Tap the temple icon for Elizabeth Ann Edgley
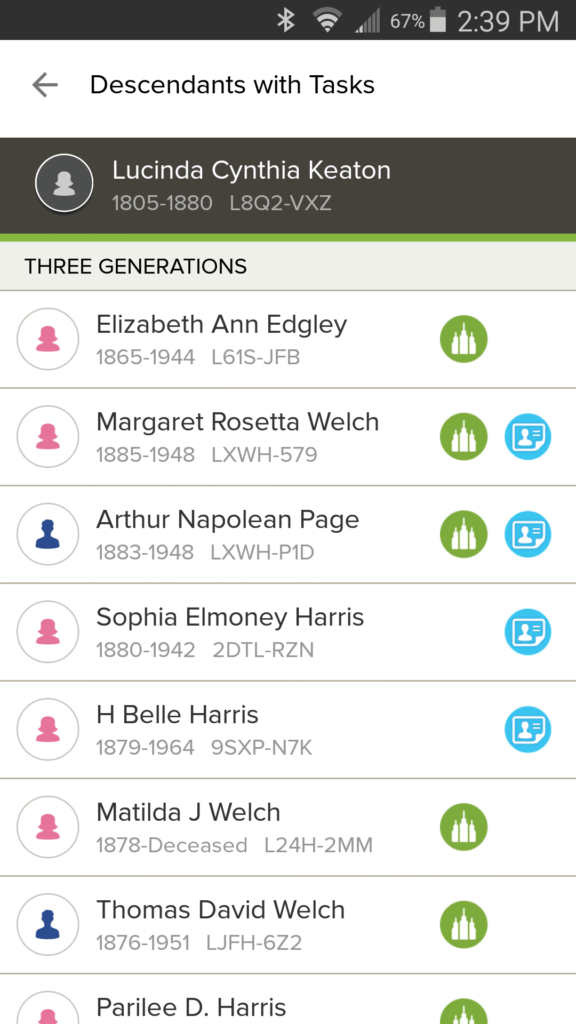This screenshot has width=576, height=1024. pos(464,339)
